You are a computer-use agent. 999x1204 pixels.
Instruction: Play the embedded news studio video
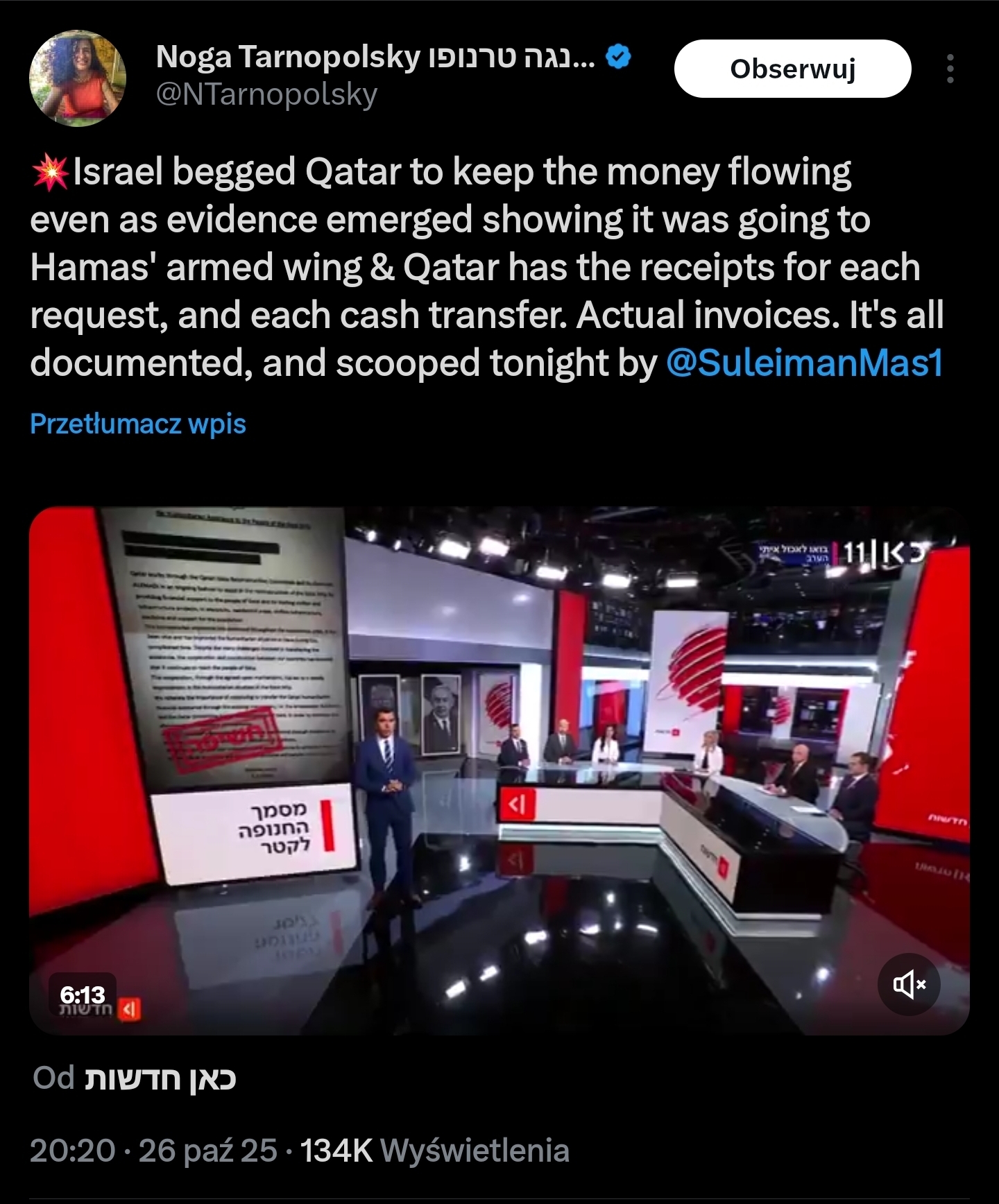[499, 770]
